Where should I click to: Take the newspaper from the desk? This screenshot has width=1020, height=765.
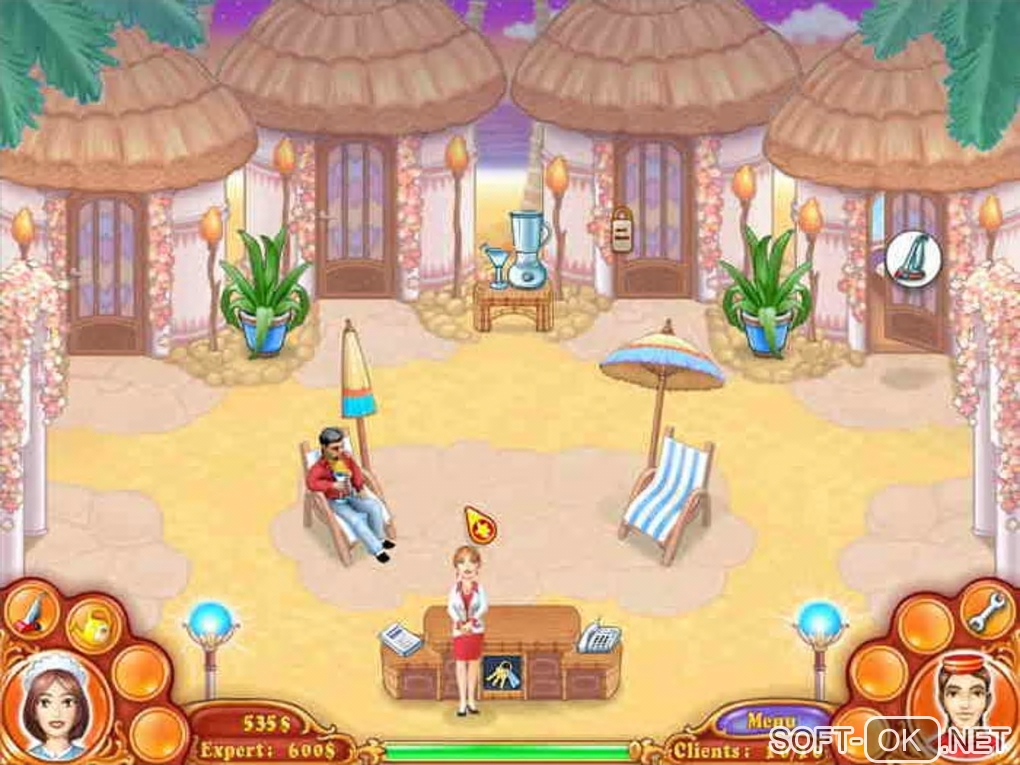(x=402, y=639)
